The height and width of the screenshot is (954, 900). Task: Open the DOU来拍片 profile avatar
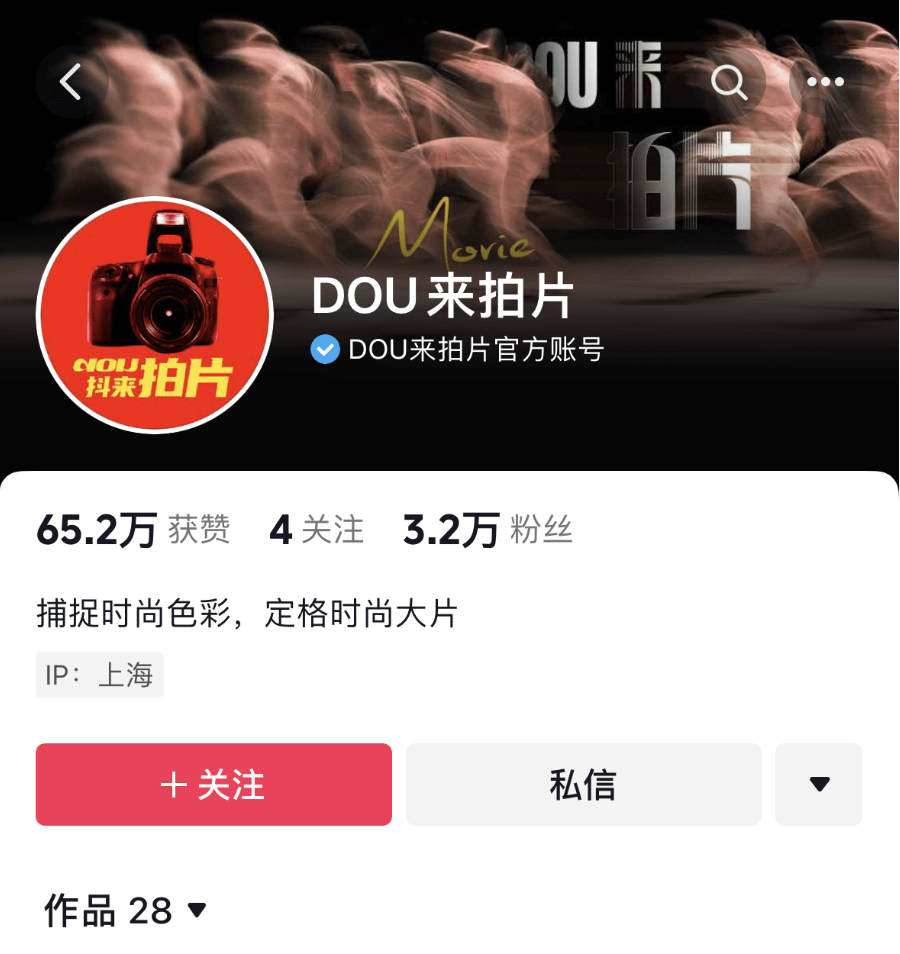(x=155, y=315)
